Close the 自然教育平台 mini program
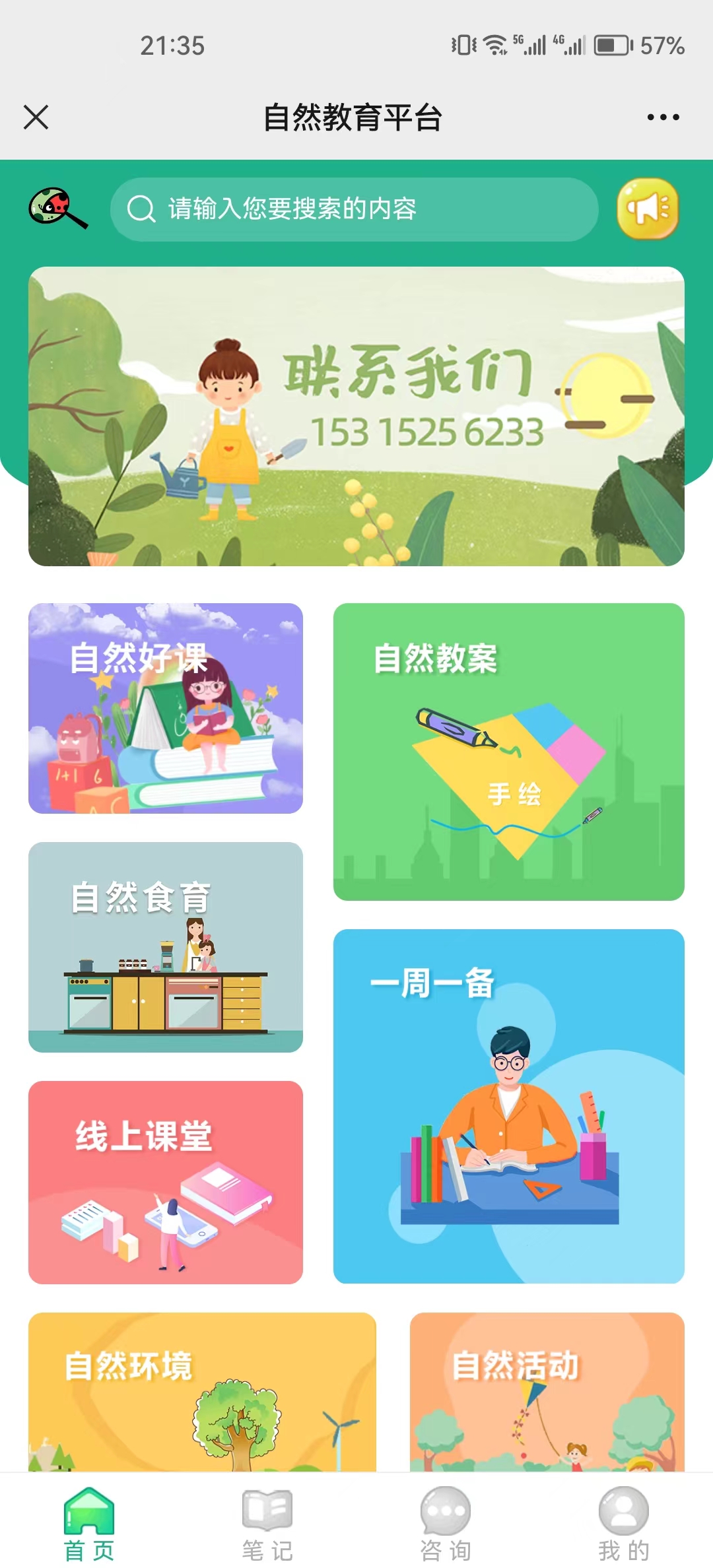 coord(36,117)
